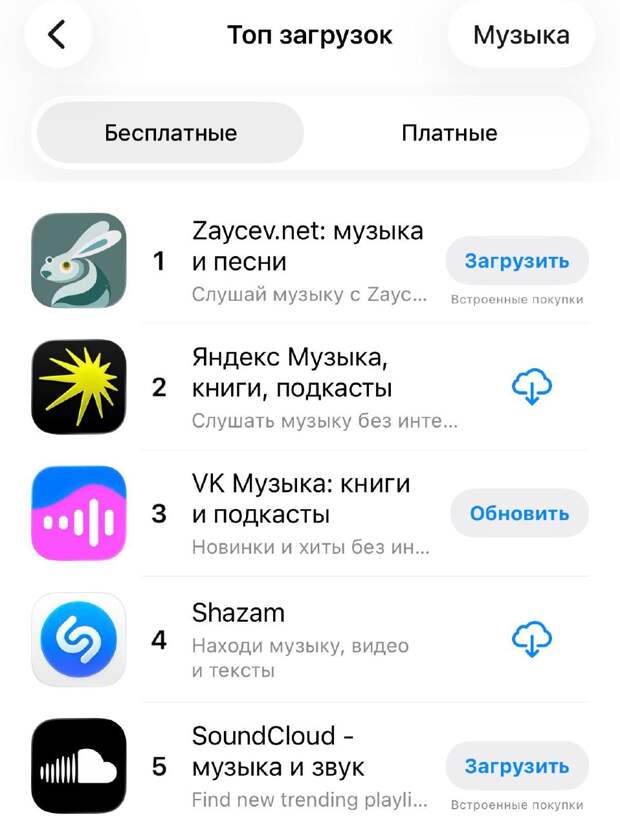This screenshot has height=828, width=620.
Task: Switch to the Платные tab
Action: (x=449, y=133)
